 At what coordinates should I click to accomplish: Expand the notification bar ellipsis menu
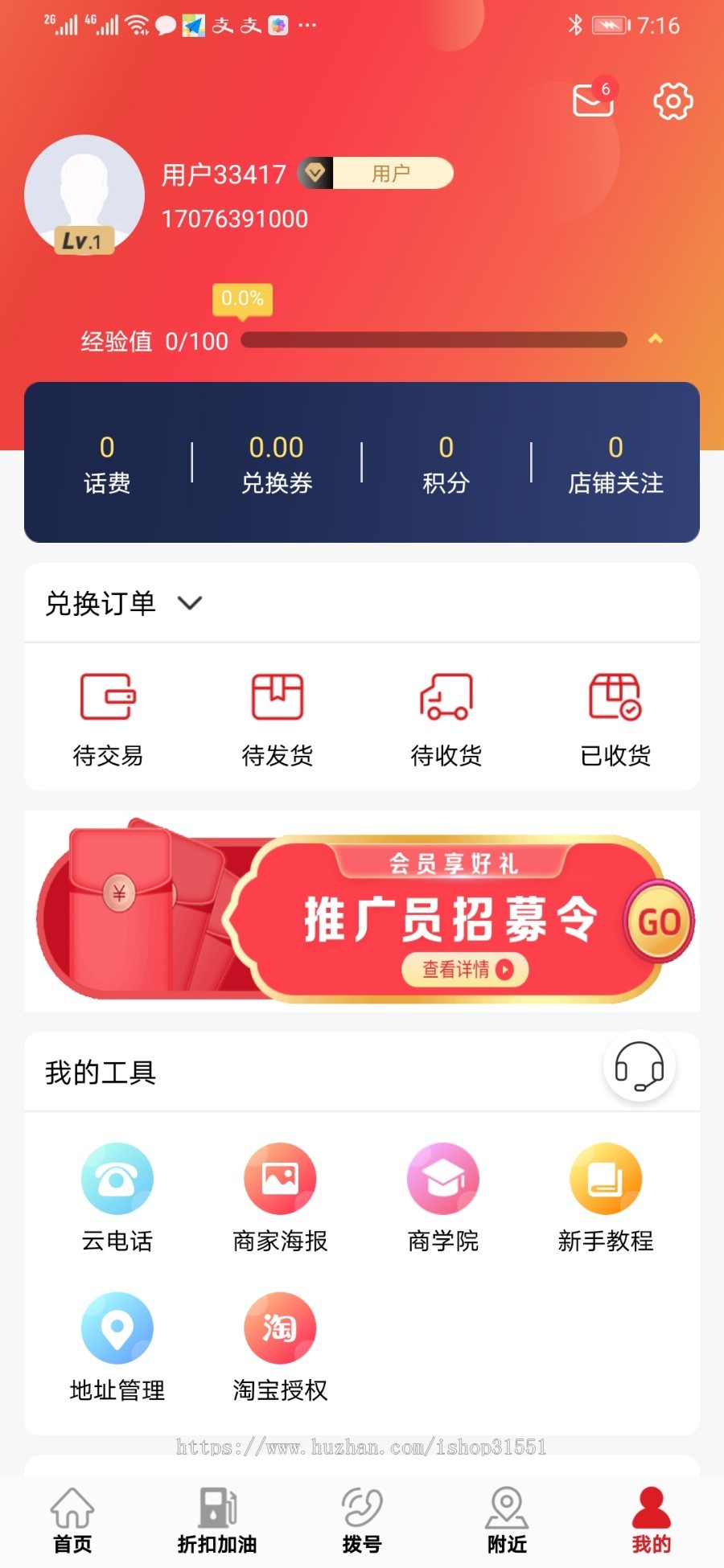tap(308, 26)
